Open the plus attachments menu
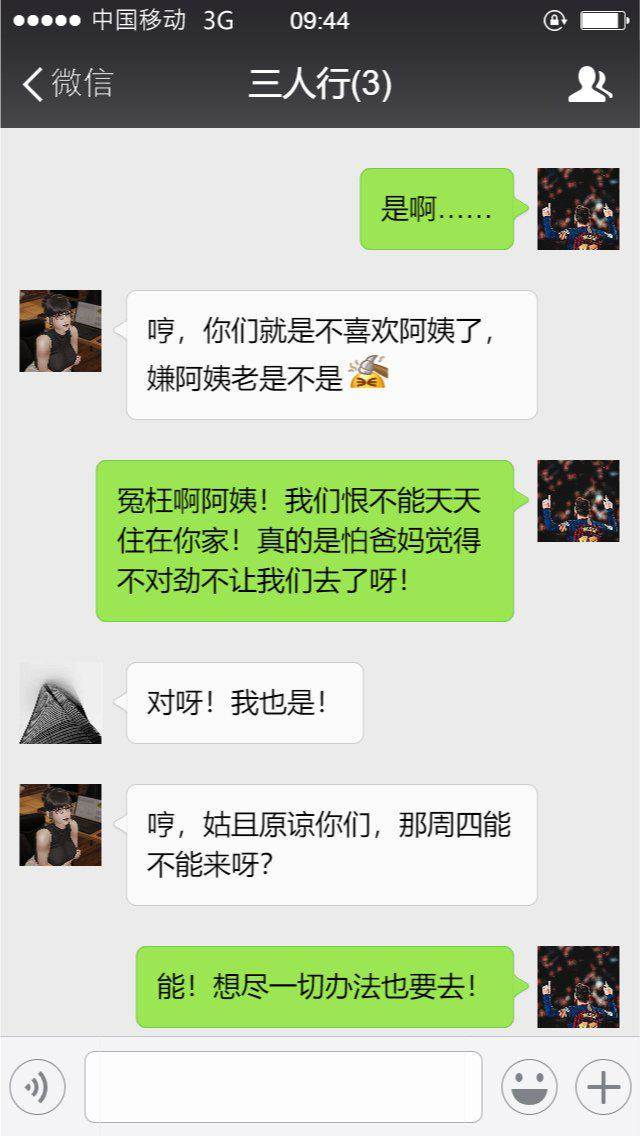 click(603, 1087)
